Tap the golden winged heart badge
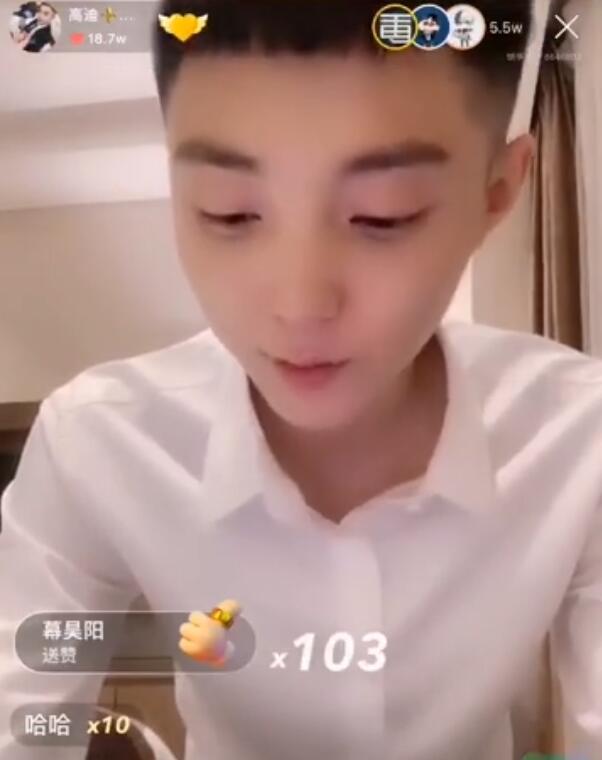The image size is (602, 760). (x=183, y=26)
